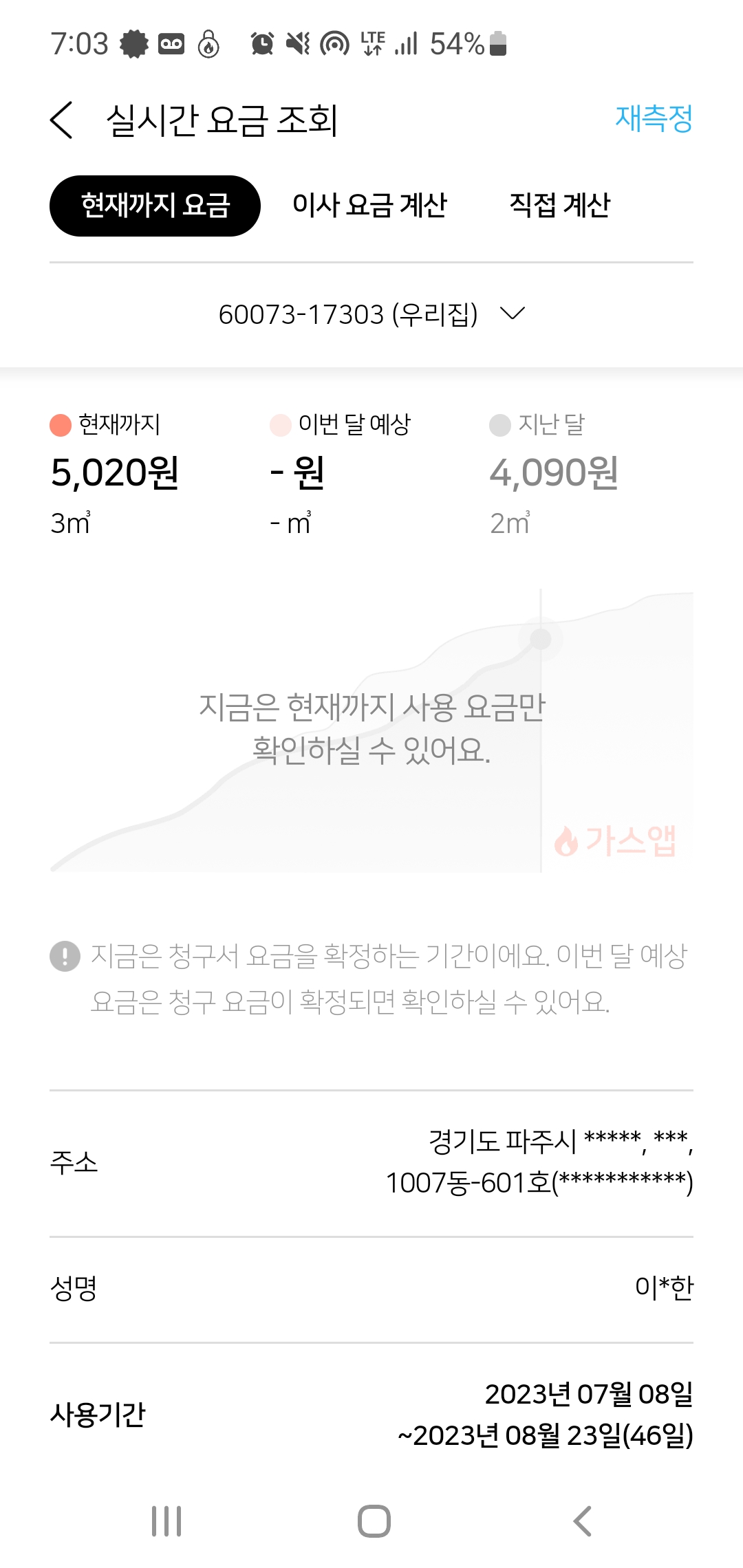The height and width of the screenshot is (1568, 743).
Task: Open the system recent apps button
Action: point(166,1521)
